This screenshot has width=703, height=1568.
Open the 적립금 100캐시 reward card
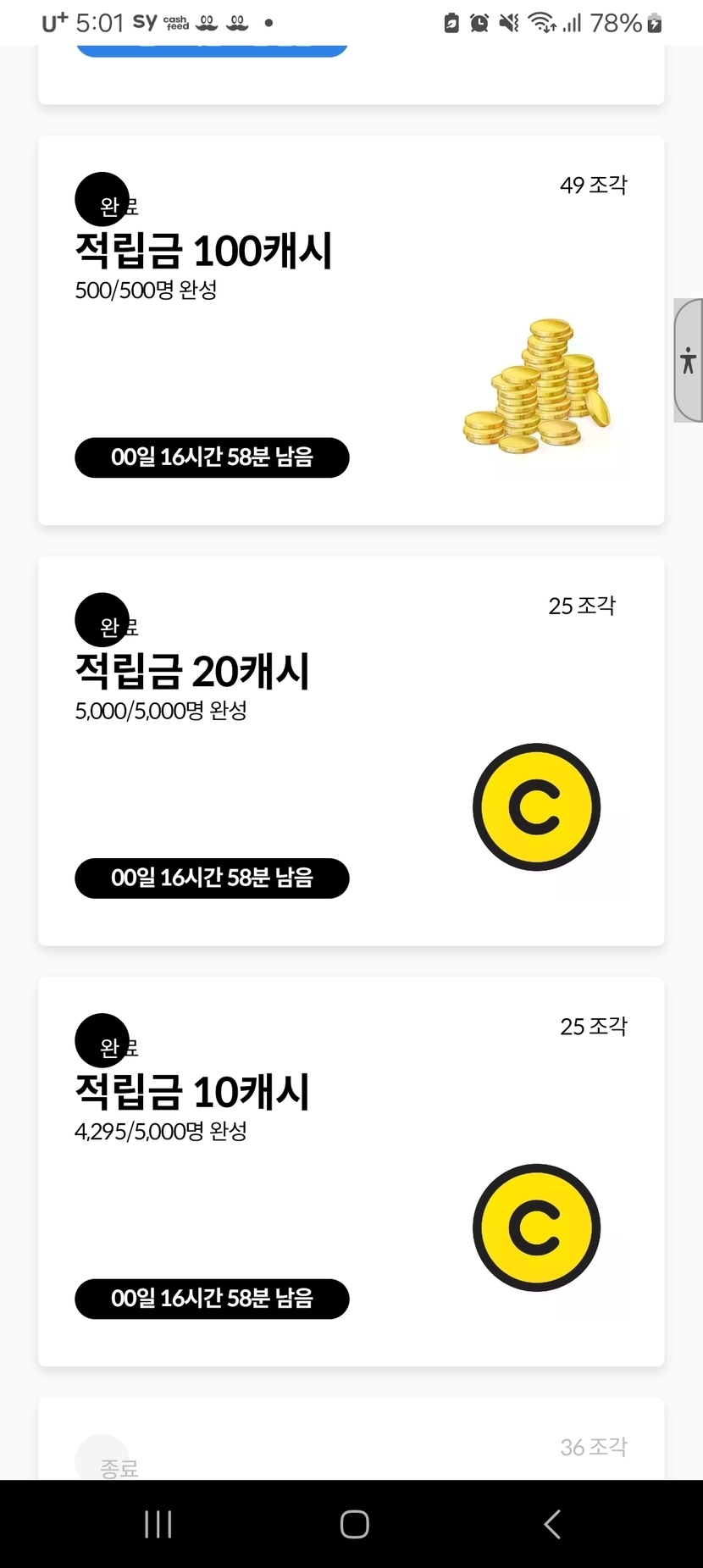coord(351,330)
